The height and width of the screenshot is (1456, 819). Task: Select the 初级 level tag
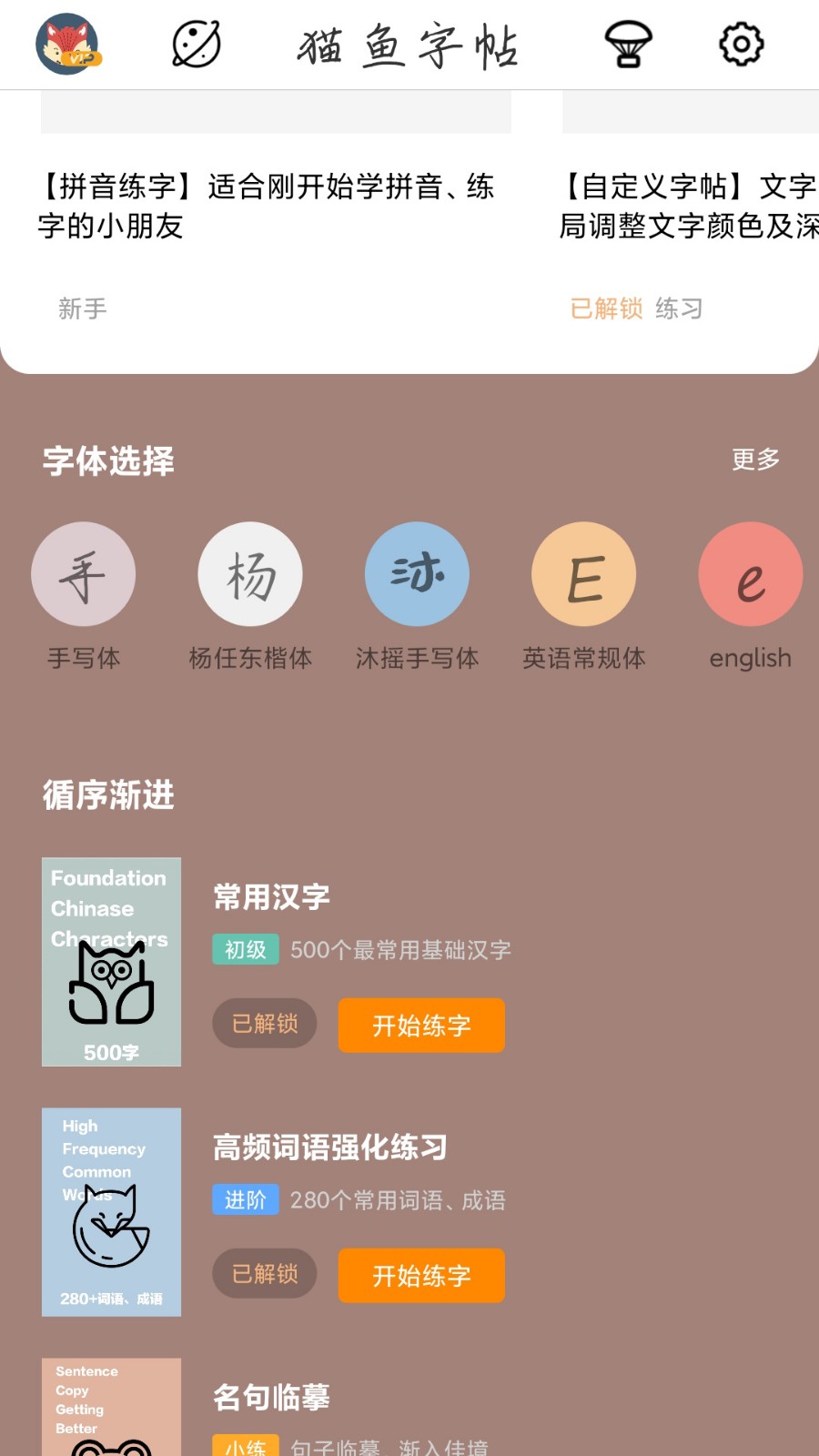245,949
